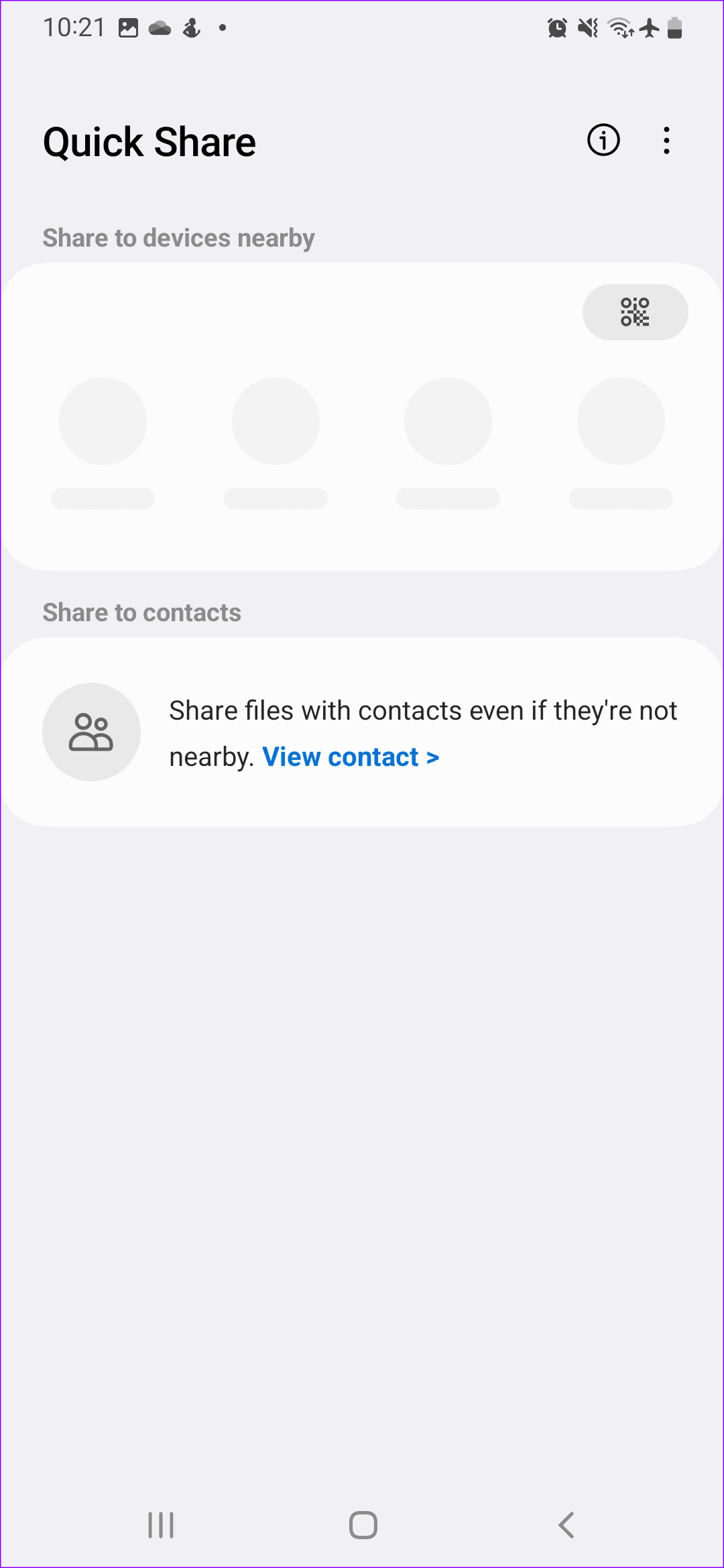This screenshot has height=1568, width=724.
Task: Open the QR code sharing option
Action: coord(635,312)
